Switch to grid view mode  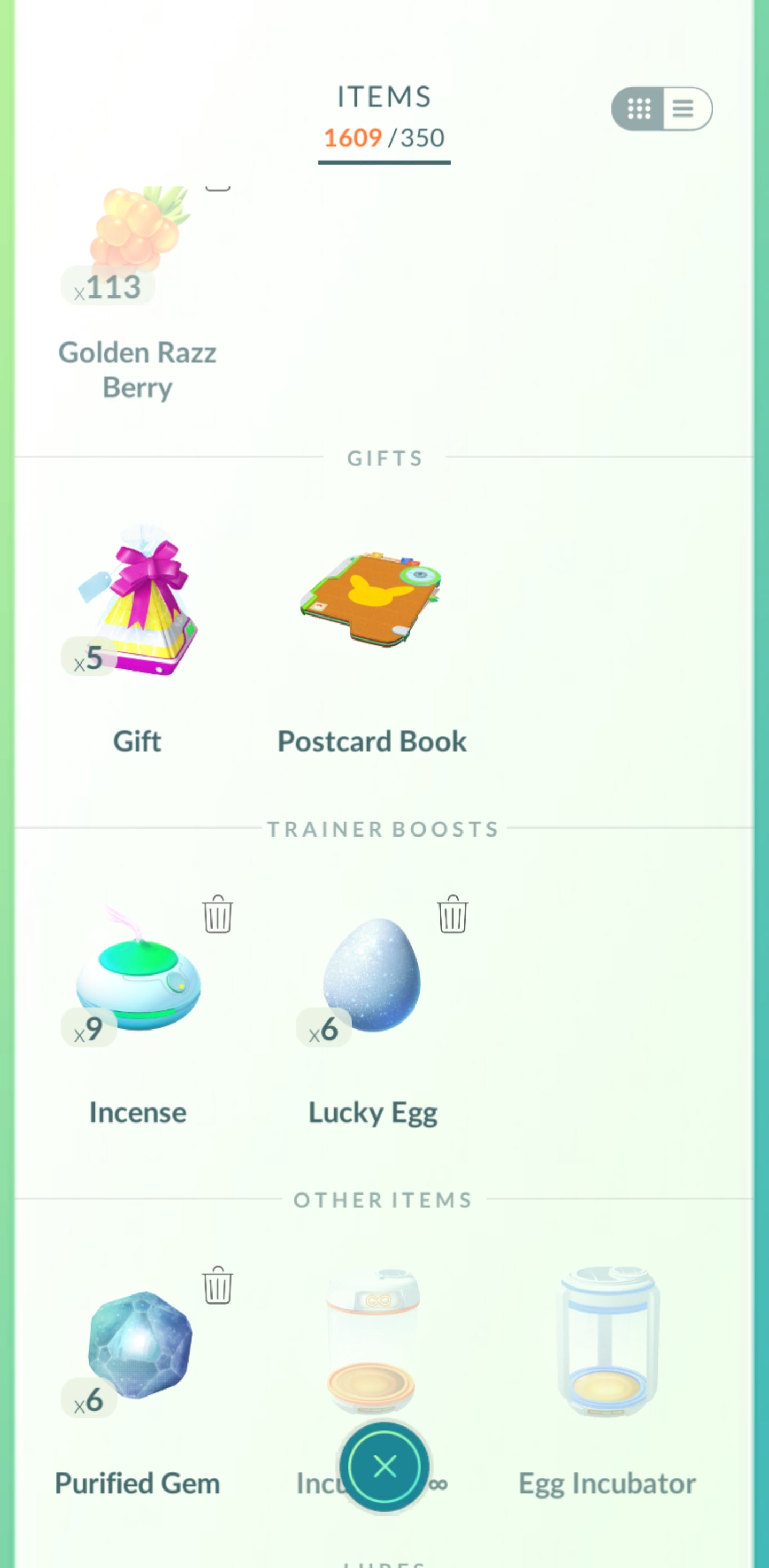[638, 110]
